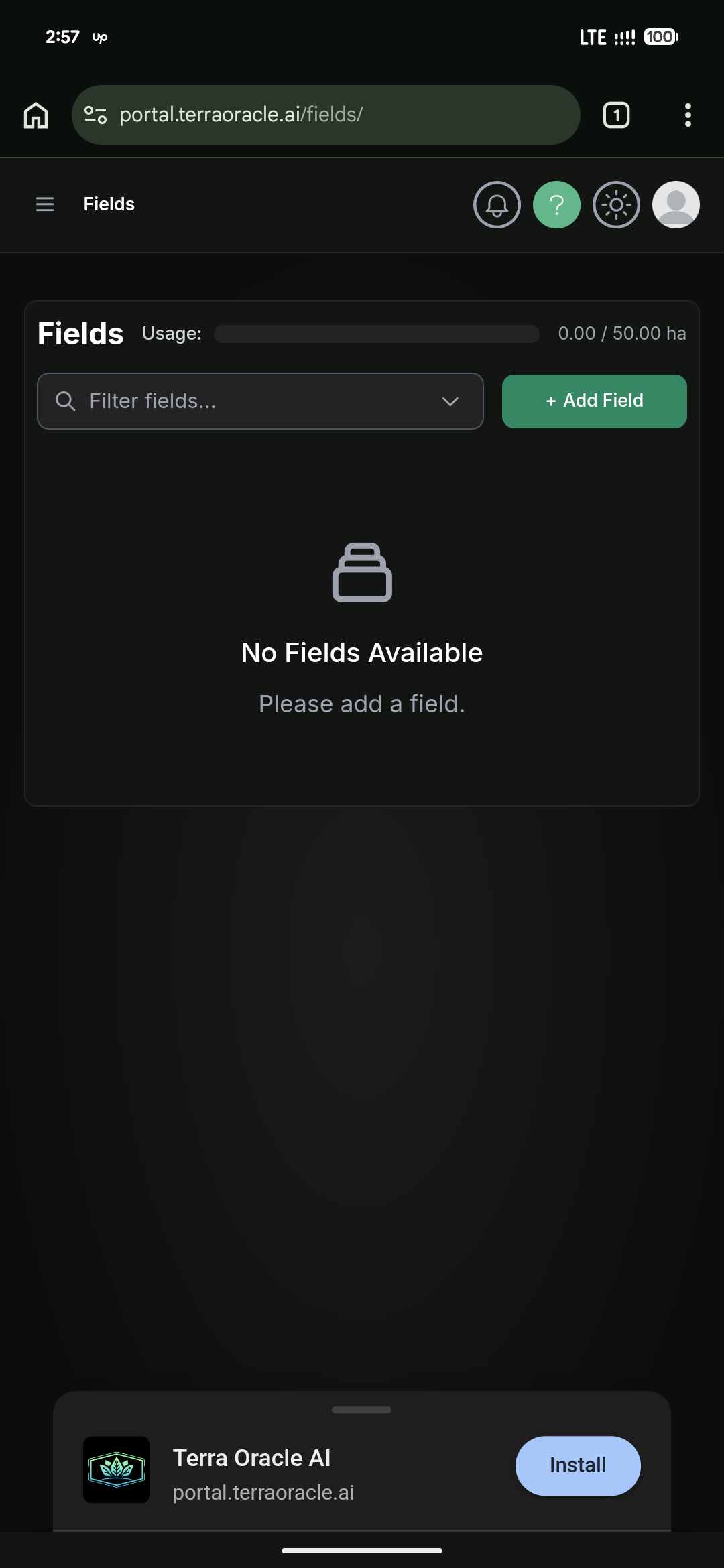View site information in the address bar

[x=95, y=115]
